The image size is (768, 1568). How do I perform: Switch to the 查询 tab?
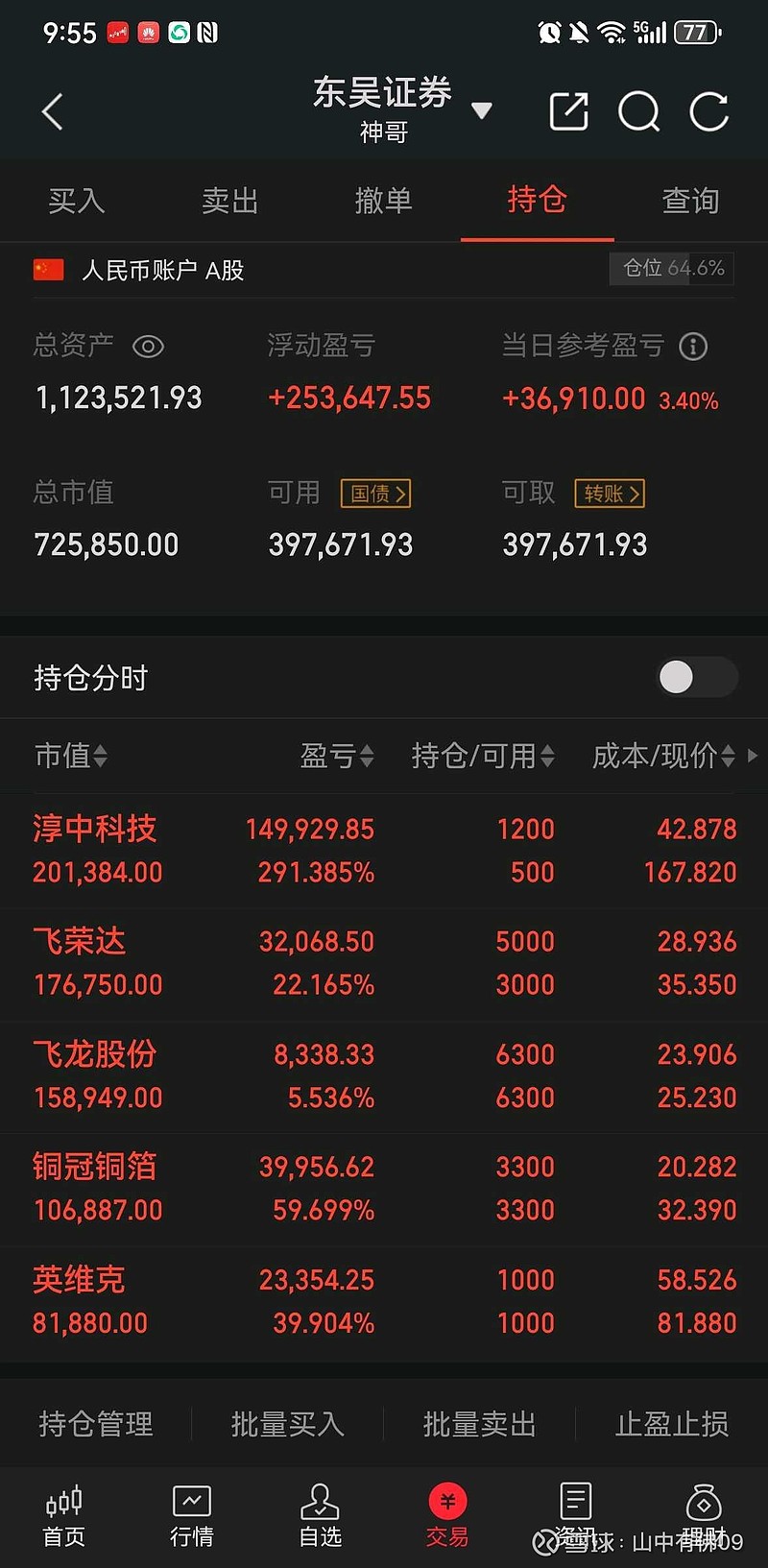(x=691, y=201)
